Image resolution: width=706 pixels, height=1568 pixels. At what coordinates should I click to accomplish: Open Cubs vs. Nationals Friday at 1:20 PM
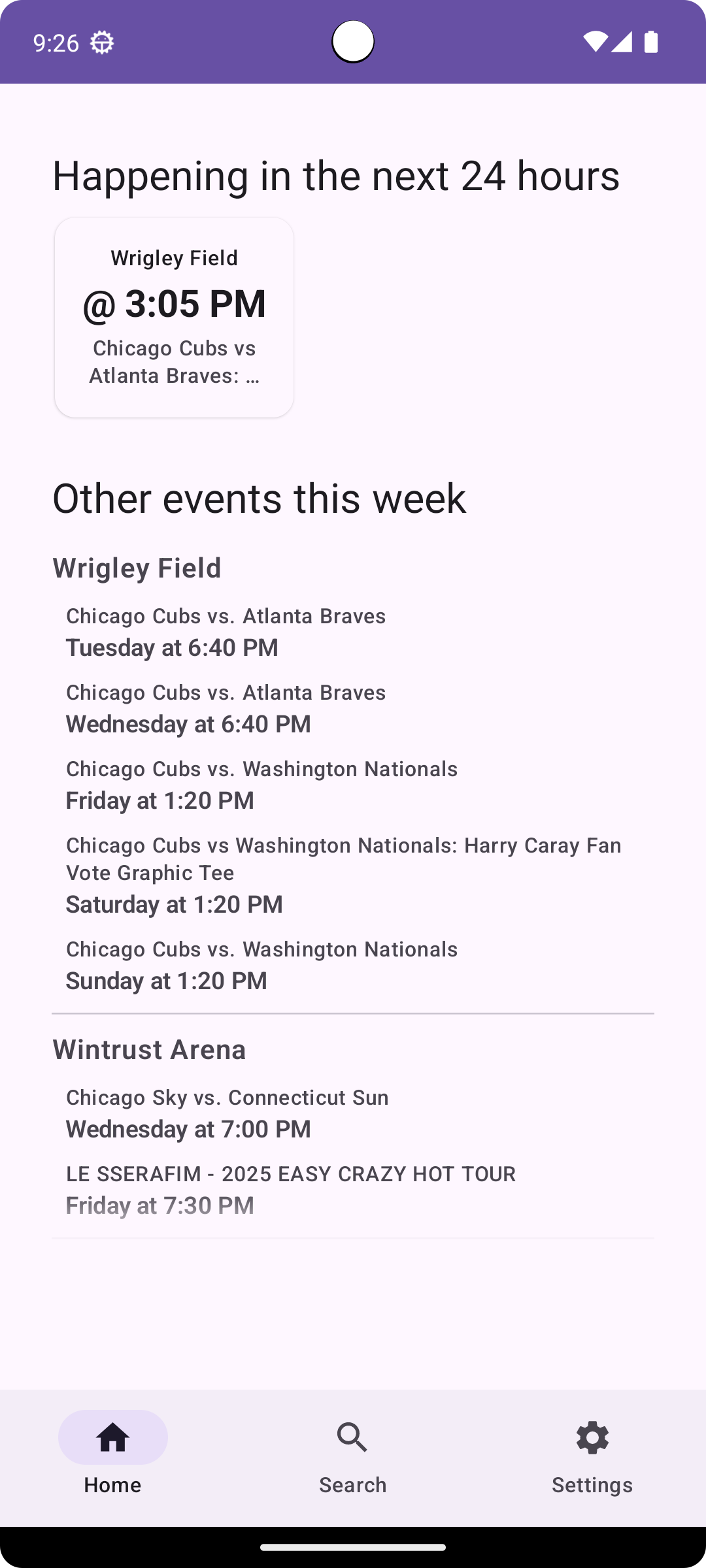pos(261,785)
